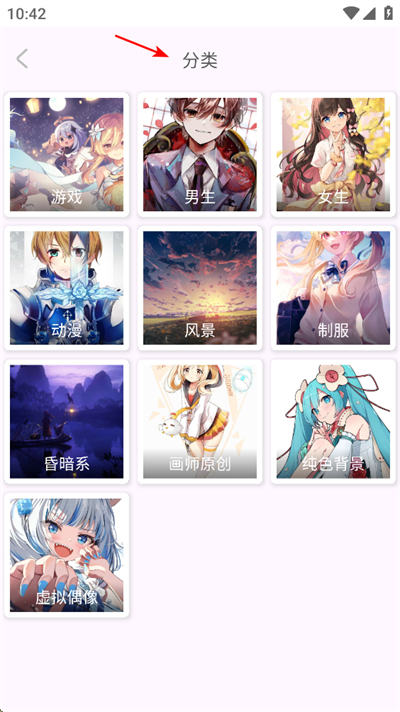Viewport: 400px width, 712px height.
Task: Open the 游戏 category tile
Action: pos(66,154)
